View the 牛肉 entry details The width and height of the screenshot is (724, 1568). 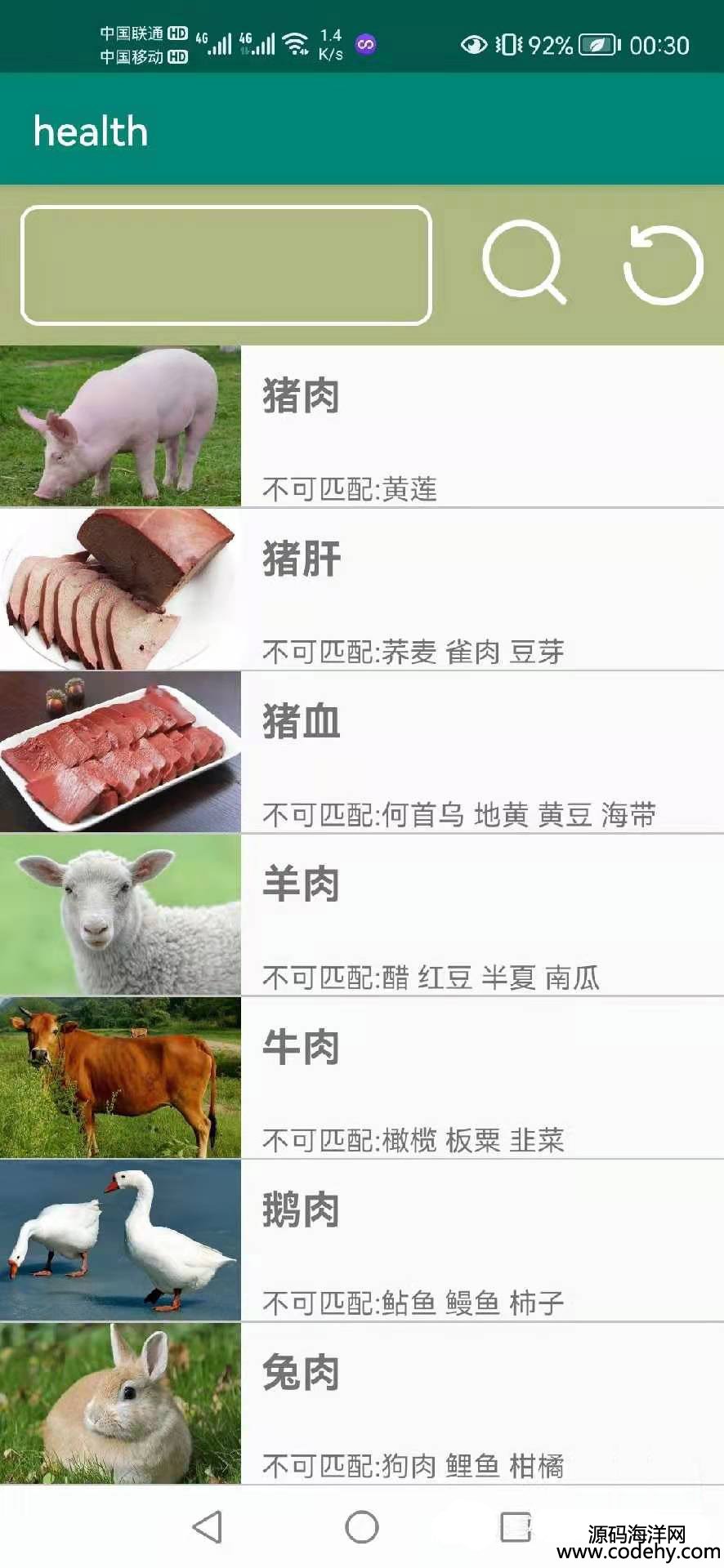pos(362,1077)
